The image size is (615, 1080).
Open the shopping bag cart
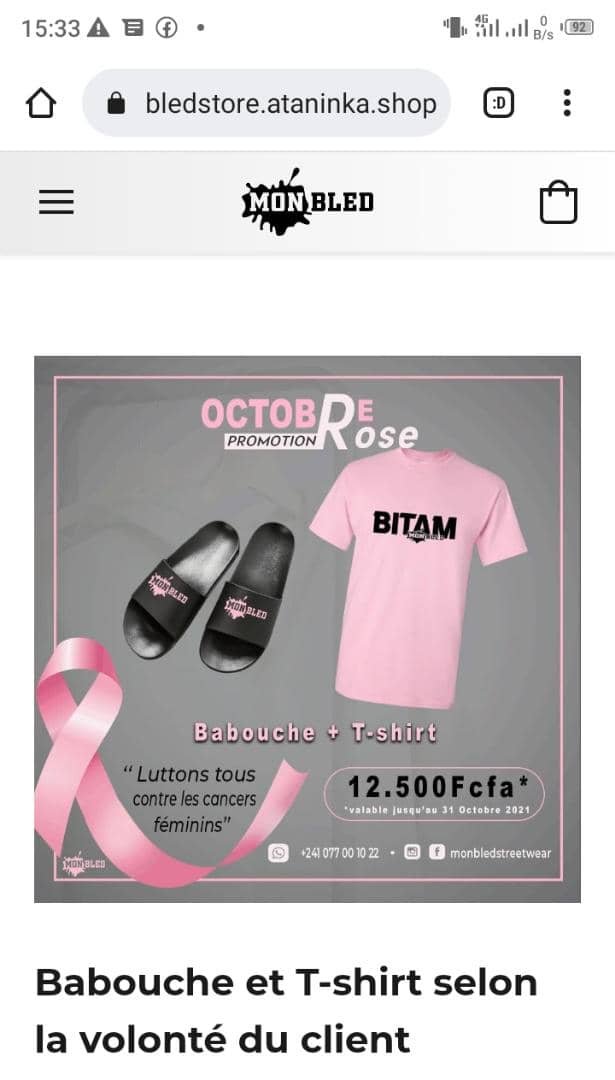558,202
